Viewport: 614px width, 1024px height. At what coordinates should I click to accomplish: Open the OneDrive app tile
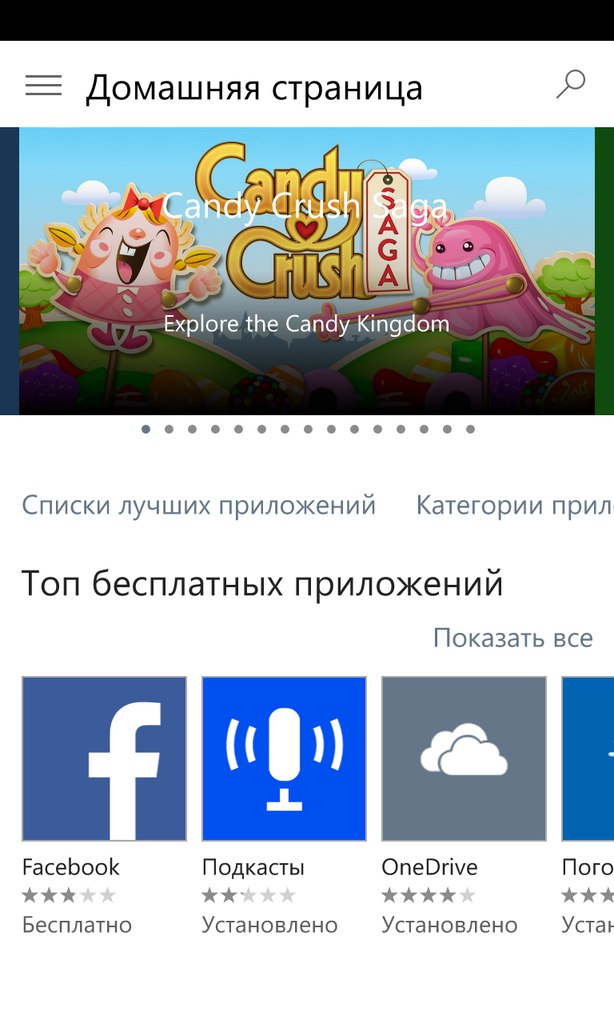464,759
